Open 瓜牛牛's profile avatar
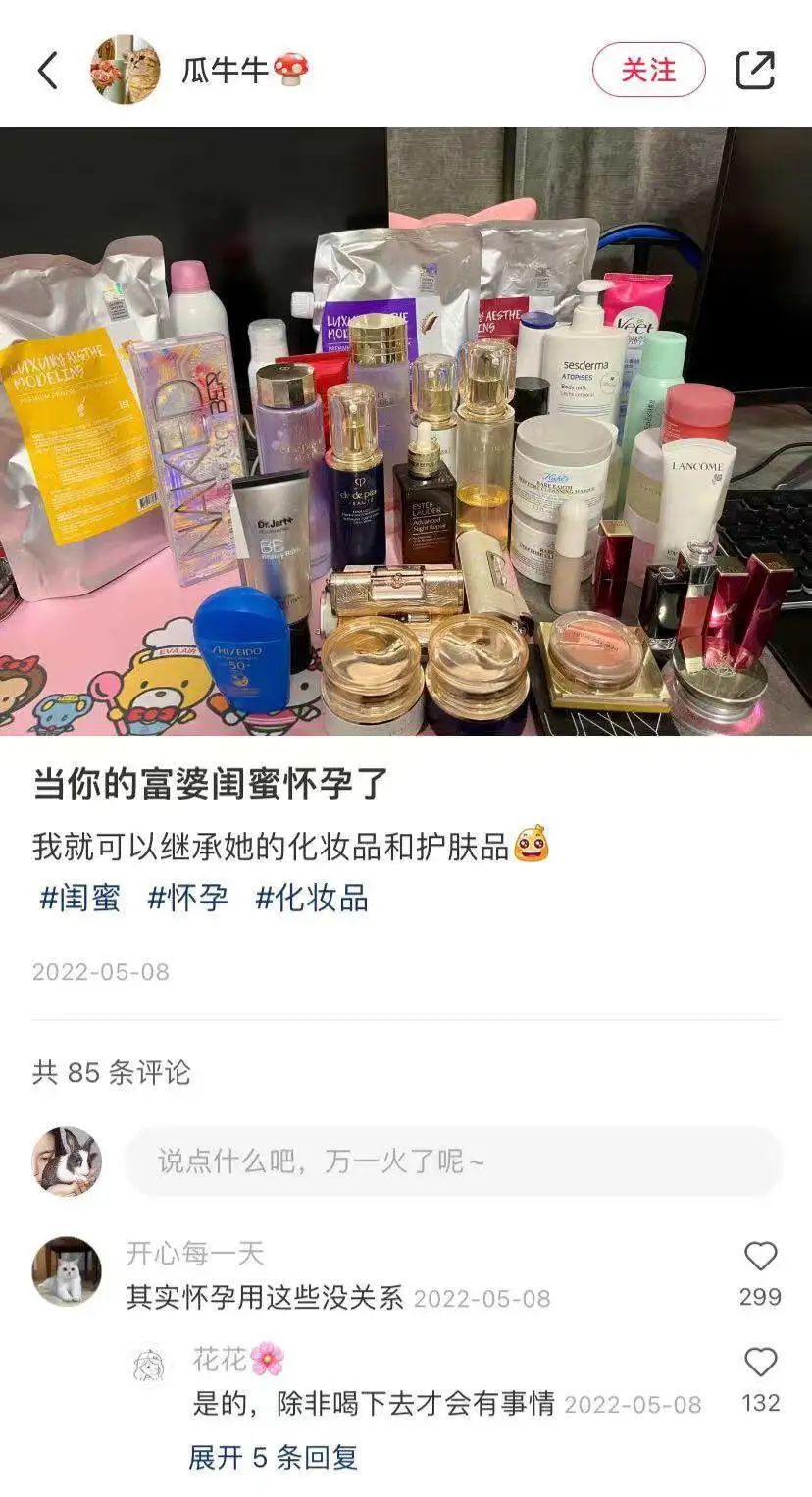 pyautogui.click(x=126, y=70)
